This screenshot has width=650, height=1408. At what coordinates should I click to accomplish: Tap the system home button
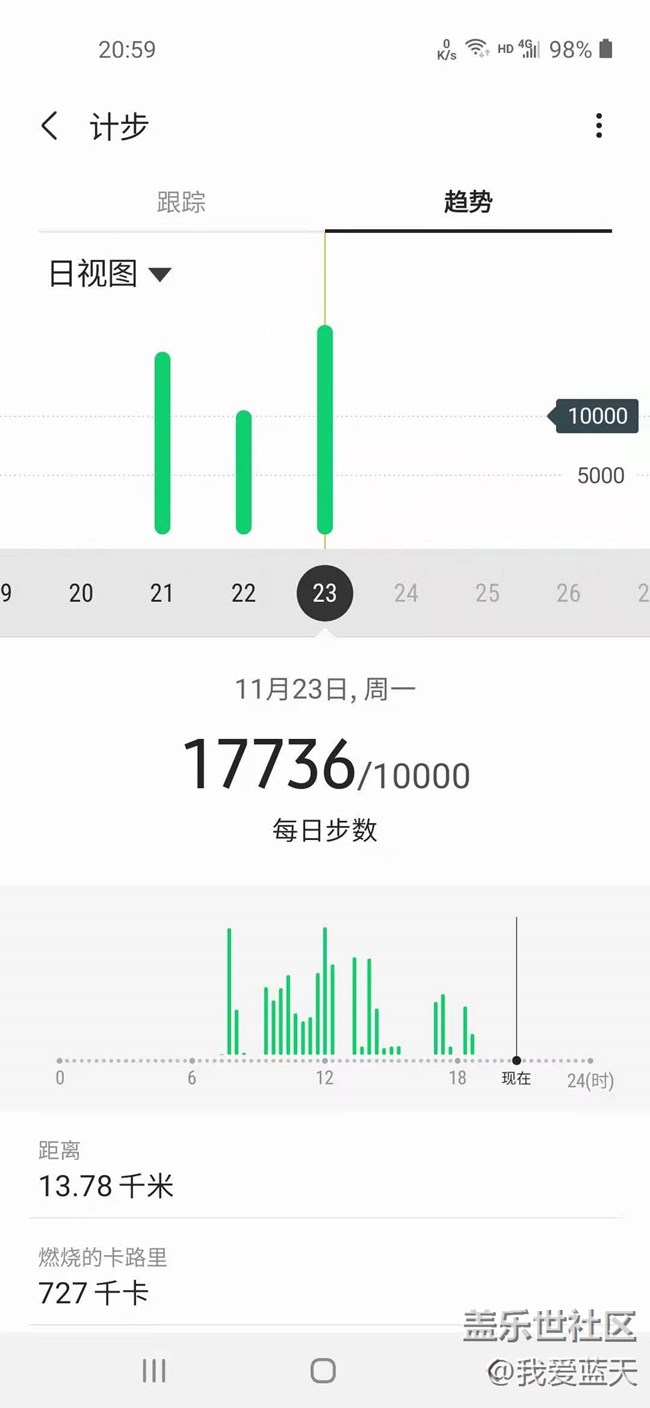tap(323, 1370)
